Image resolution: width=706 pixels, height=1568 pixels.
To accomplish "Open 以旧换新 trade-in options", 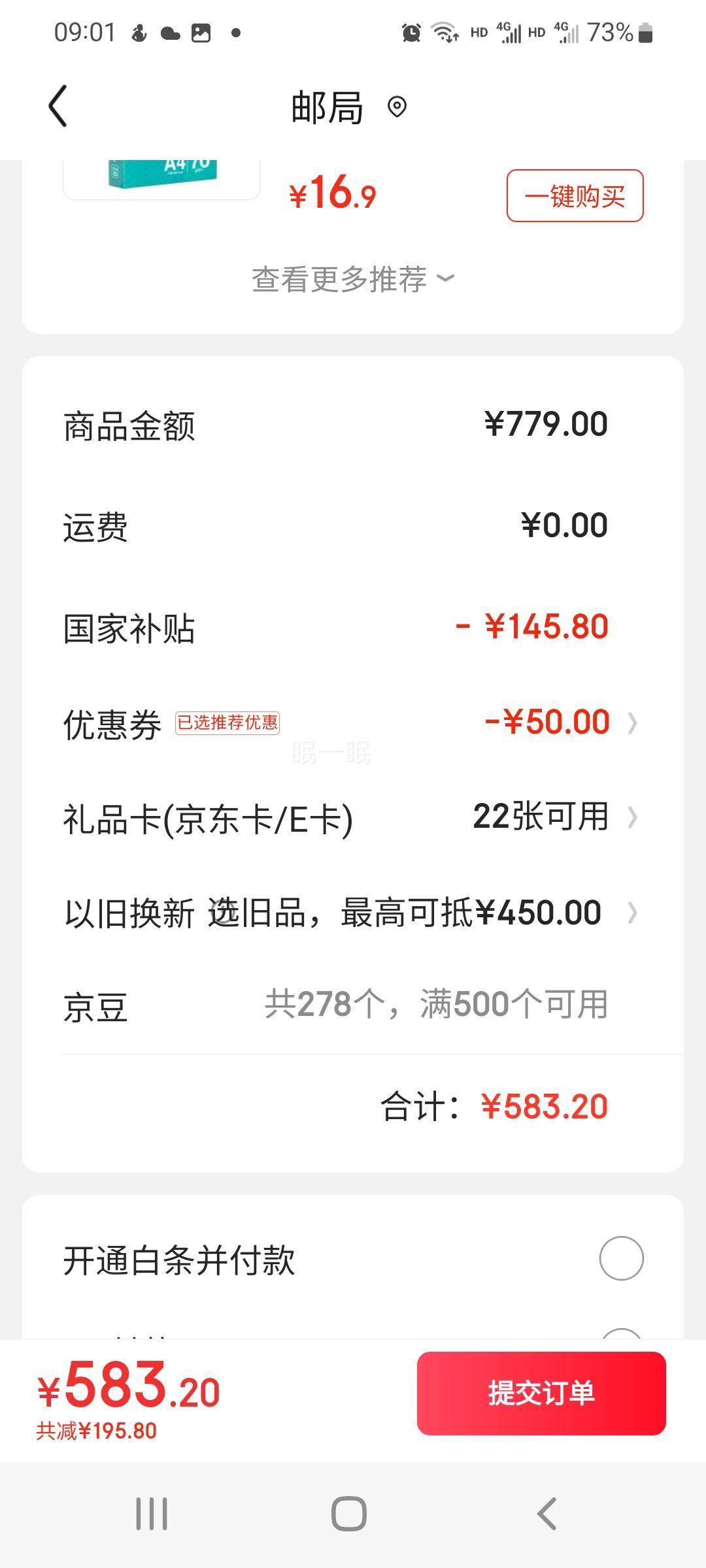I will (353, 913).
